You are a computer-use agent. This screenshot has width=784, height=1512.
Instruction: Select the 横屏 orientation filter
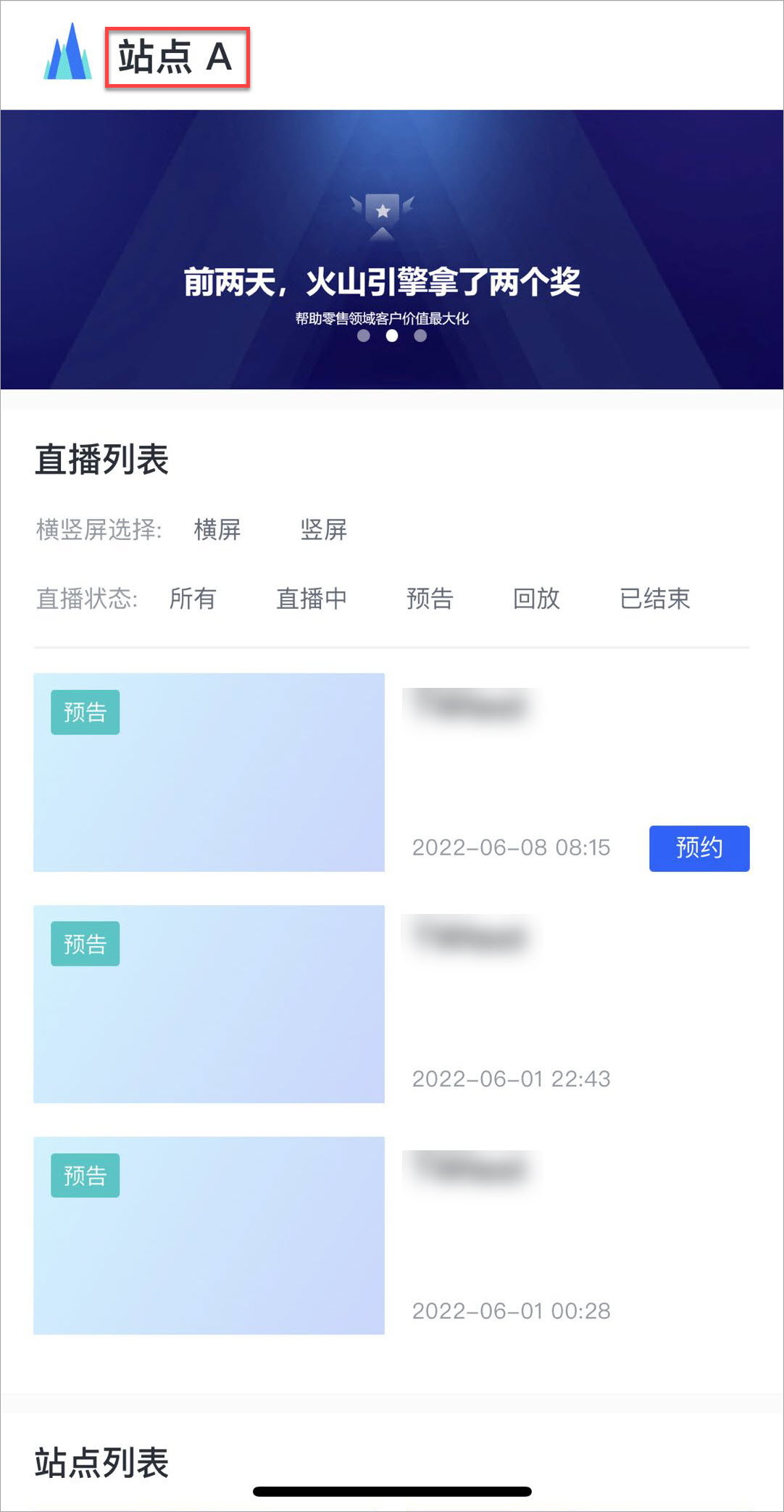coord(217,529)
